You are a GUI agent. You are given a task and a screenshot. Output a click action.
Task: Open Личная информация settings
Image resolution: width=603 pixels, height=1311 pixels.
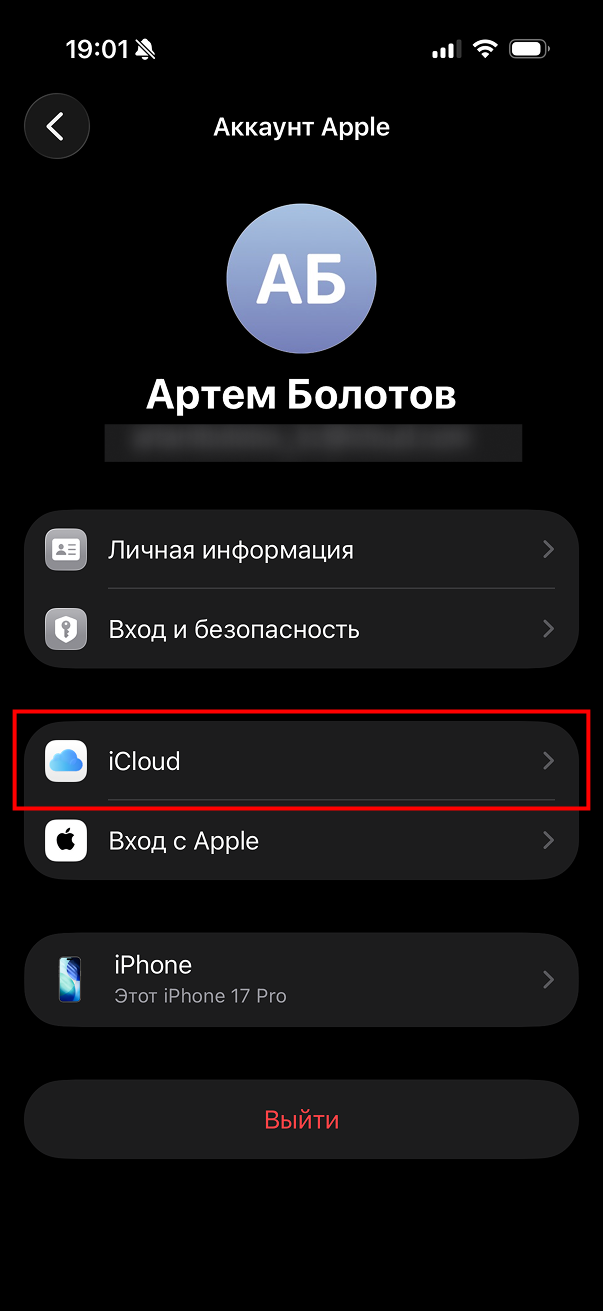coord(301,549)
